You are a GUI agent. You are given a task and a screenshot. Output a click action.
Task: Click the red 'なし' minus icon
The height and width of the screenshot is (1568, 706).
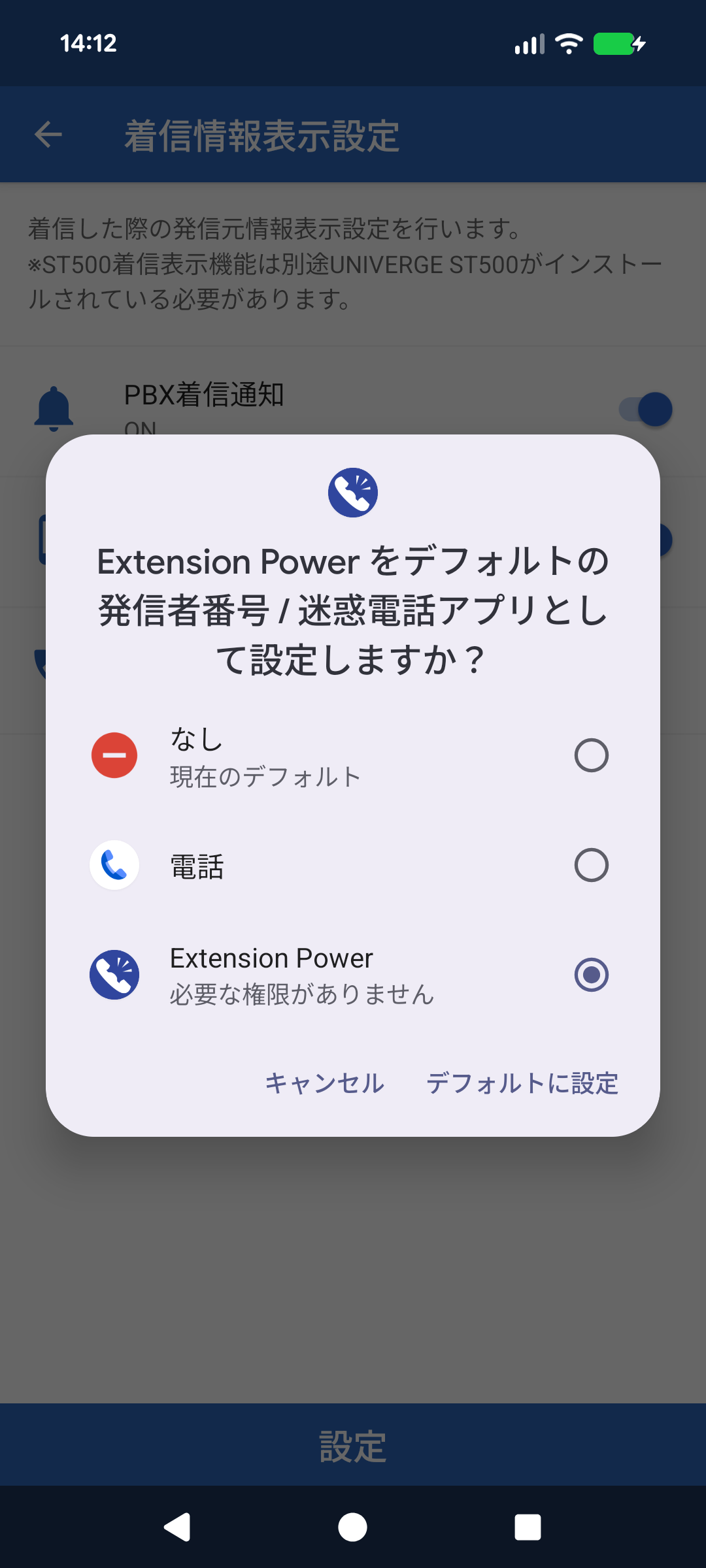tap(114, 756)
